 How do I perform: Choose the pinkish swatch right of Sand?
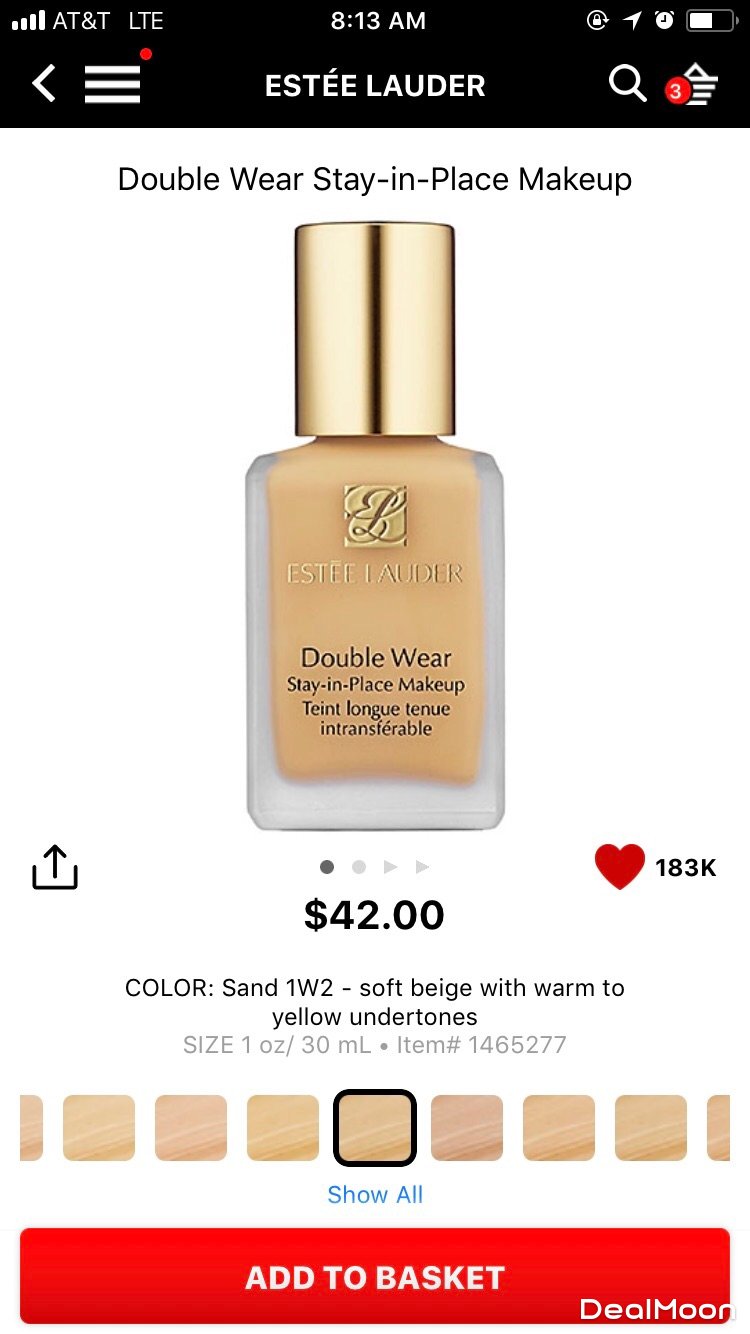[x=467, y=1128]
